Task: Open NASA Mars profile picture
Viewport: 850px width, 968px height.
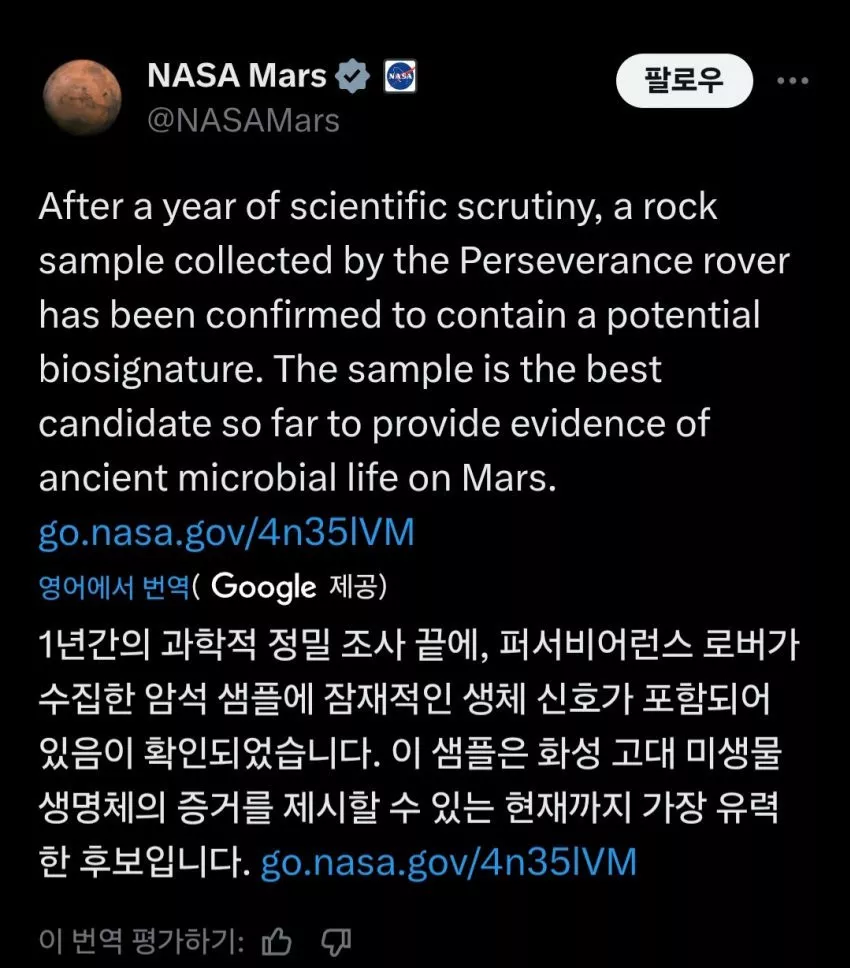Action: 82,97
